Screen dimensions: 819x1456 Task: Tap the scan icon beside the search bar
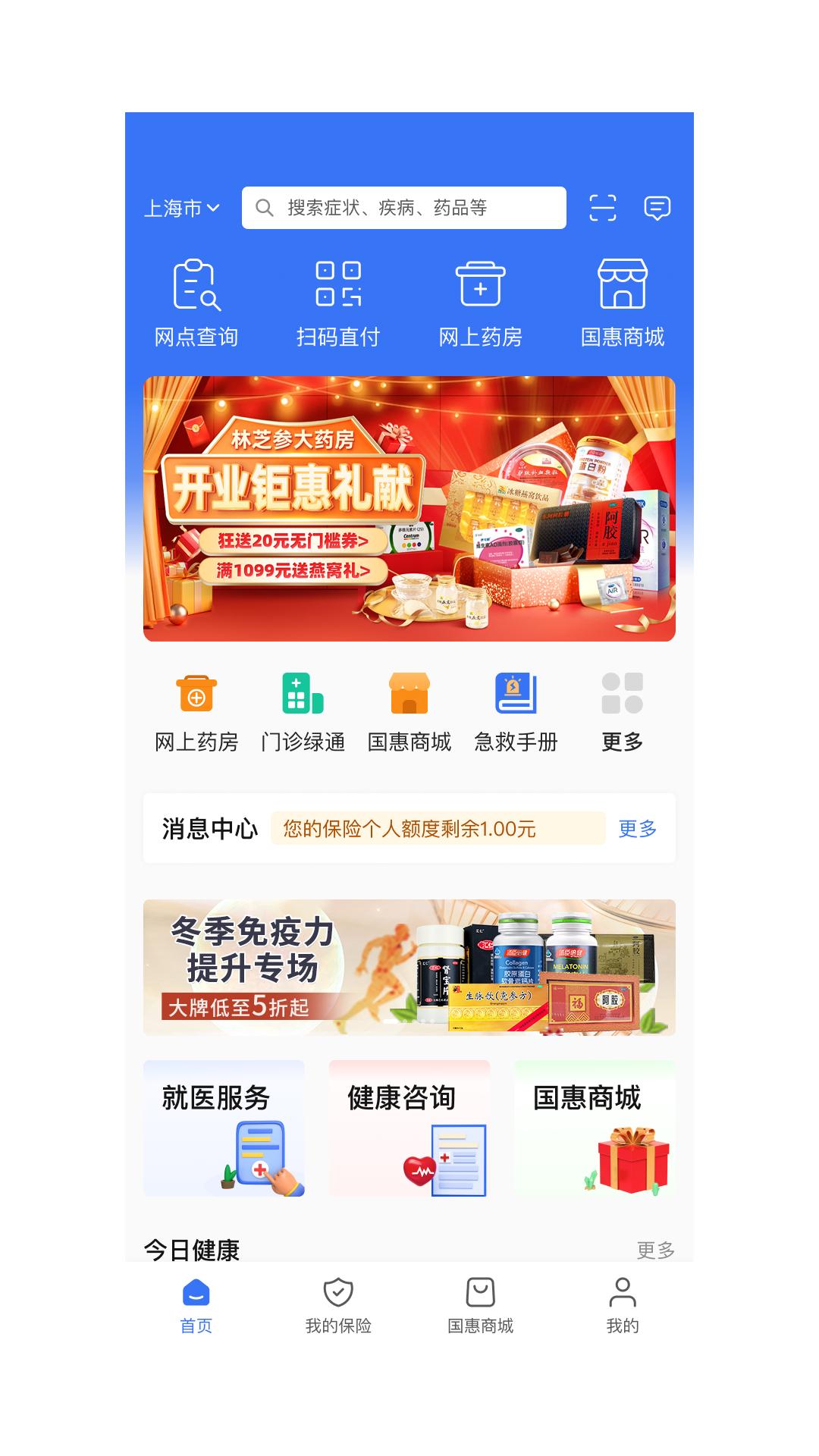[601, 206]
